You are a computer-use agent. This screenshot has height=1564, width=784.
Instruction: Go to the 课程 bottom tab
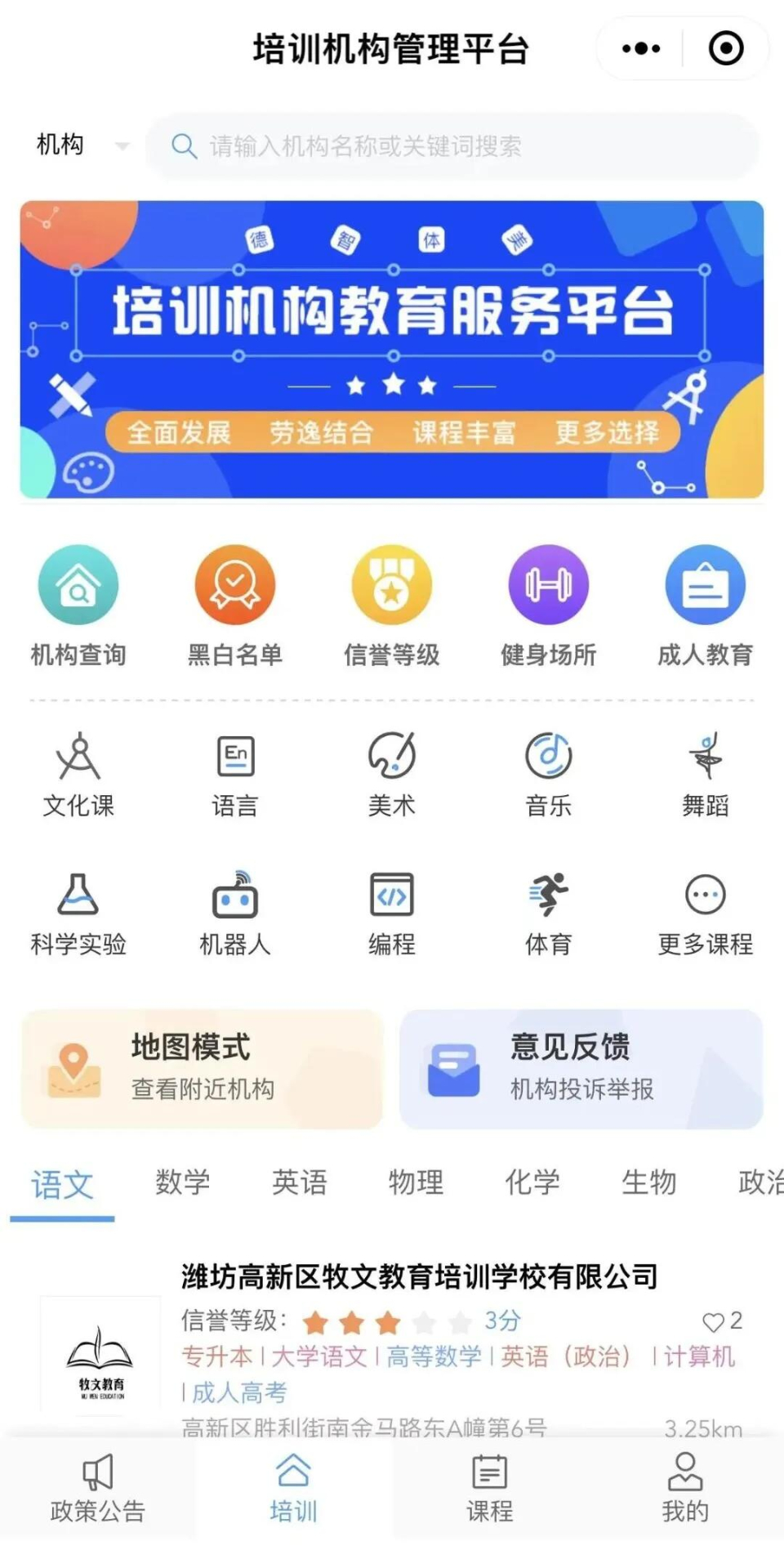coord(490,1489)
